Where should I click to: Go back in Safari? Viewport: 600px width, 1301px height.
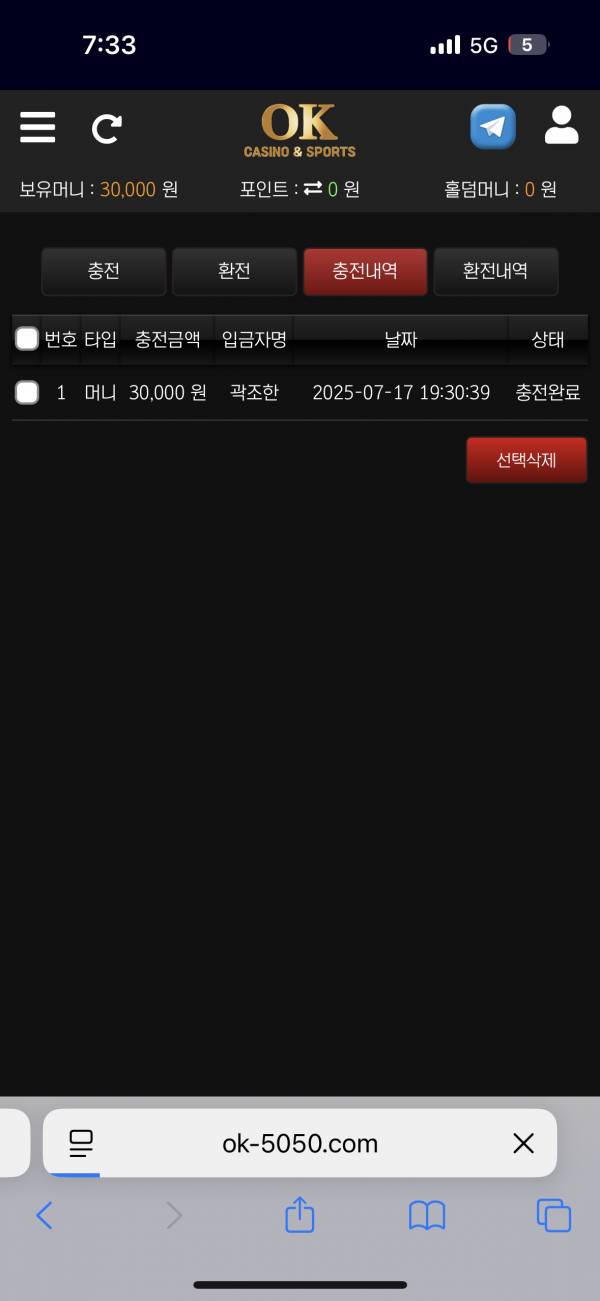[x=44, y=1215]
